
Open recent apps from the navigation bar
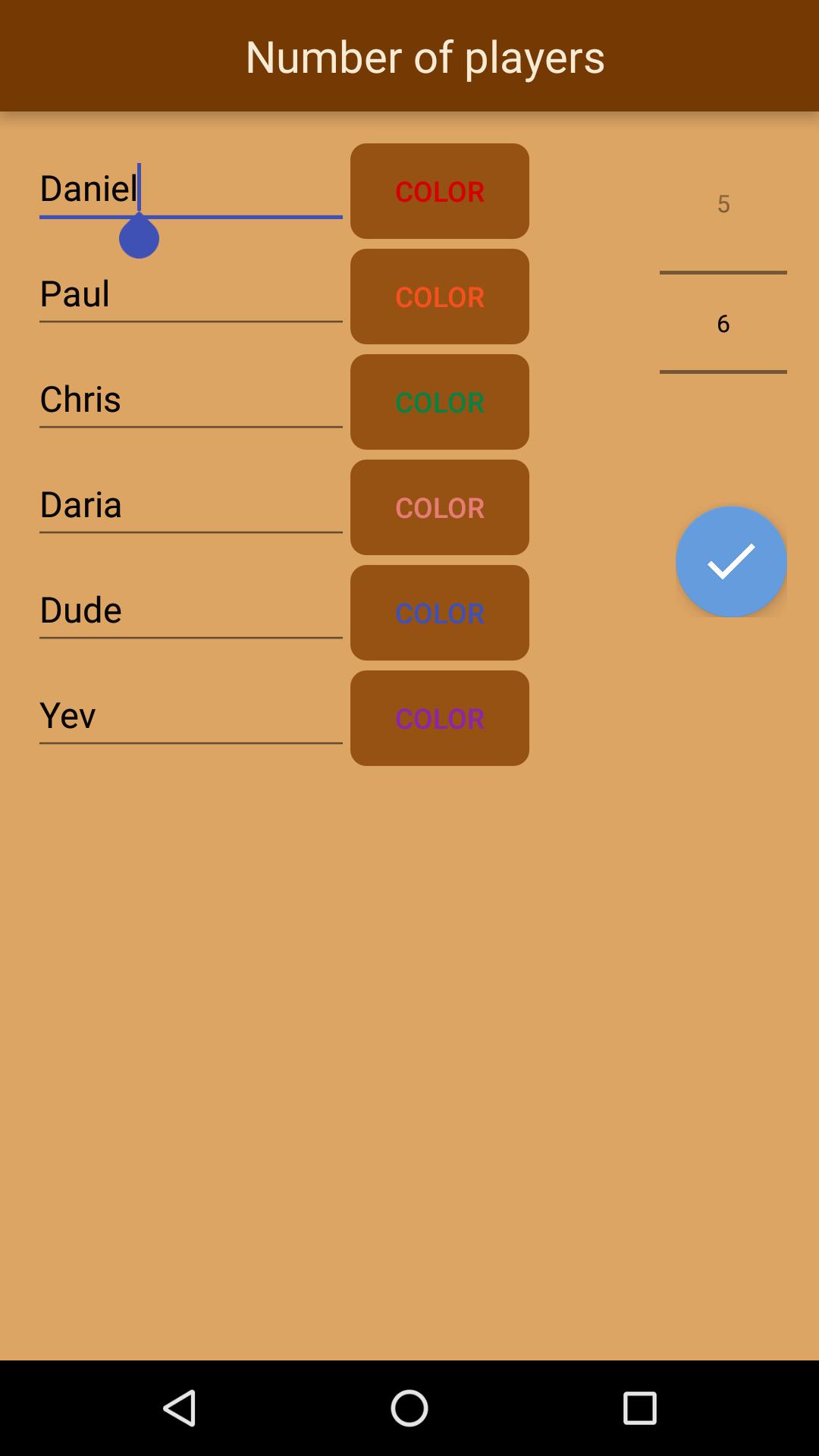coord(639,1408)
